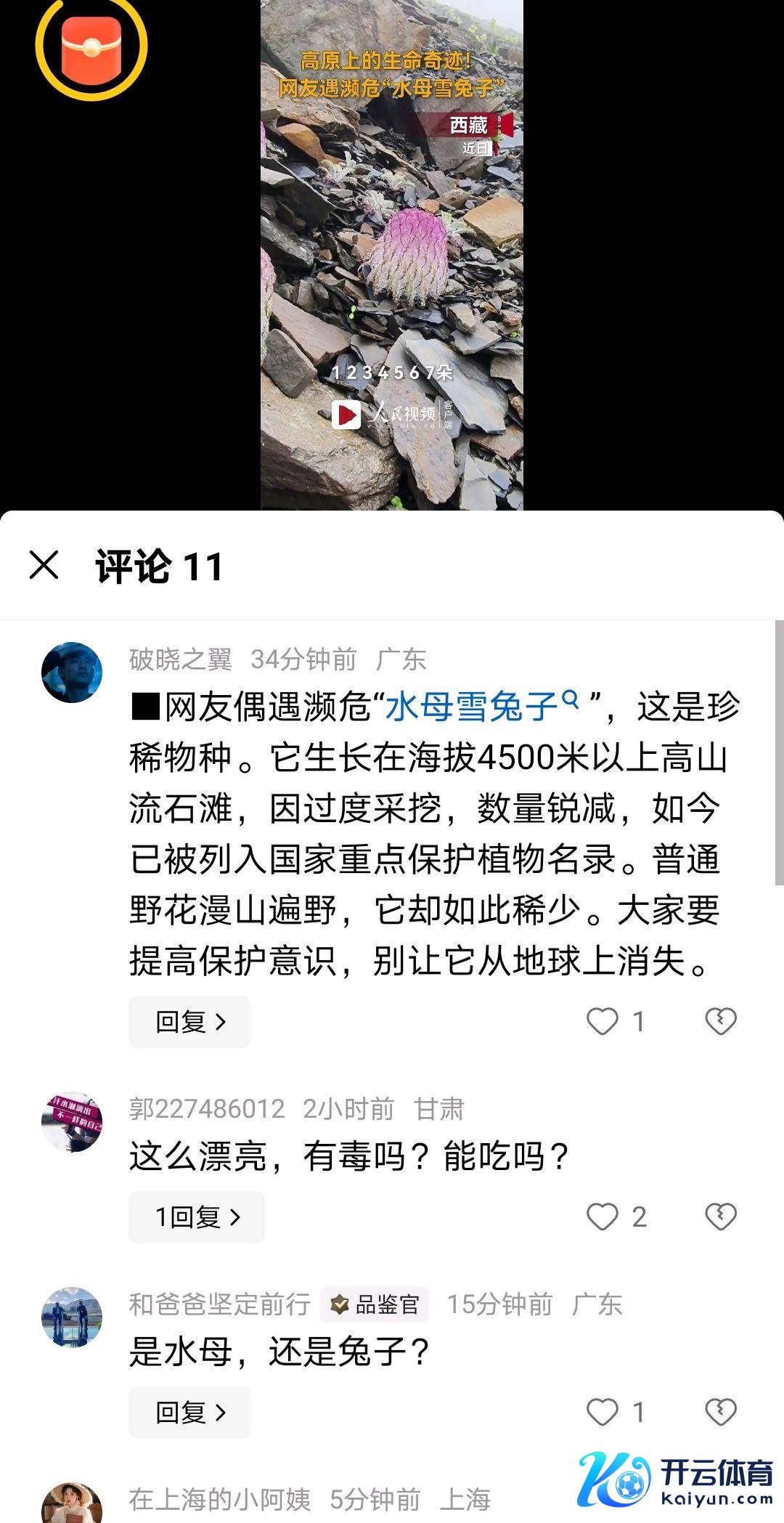The width and height of the screenshot is (784, 1523).
Task: View 破晓之翼's profile avatar
Action: [72, 672]
